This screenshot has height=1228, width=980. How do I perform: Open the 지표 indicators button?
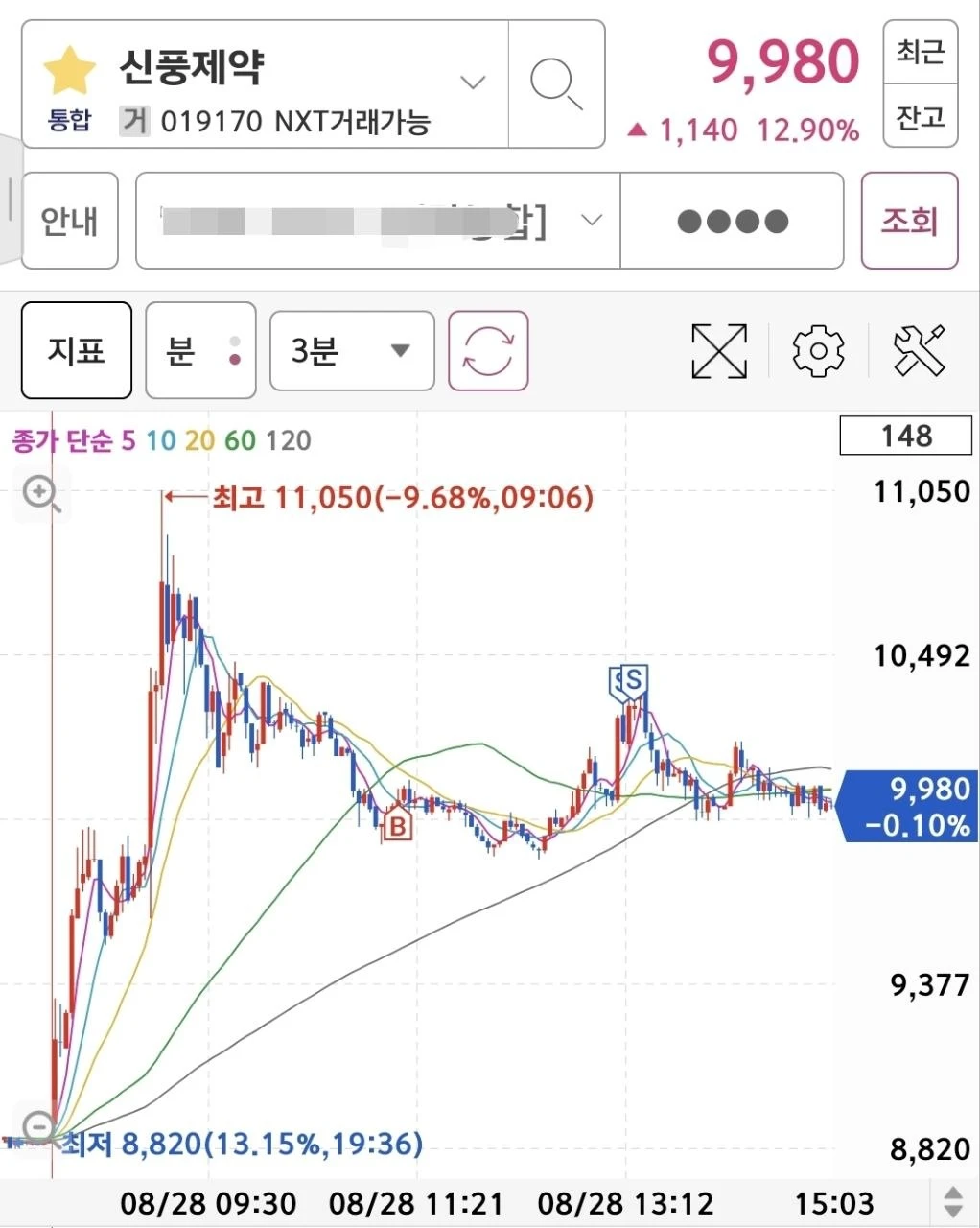click(x=77, y=350)
